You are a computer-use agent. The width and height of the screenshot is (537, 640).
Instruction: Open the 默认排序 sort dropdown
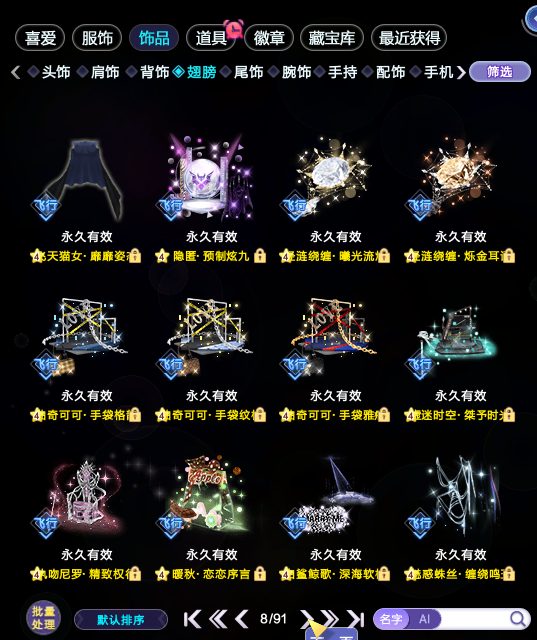tap(121, 620)
